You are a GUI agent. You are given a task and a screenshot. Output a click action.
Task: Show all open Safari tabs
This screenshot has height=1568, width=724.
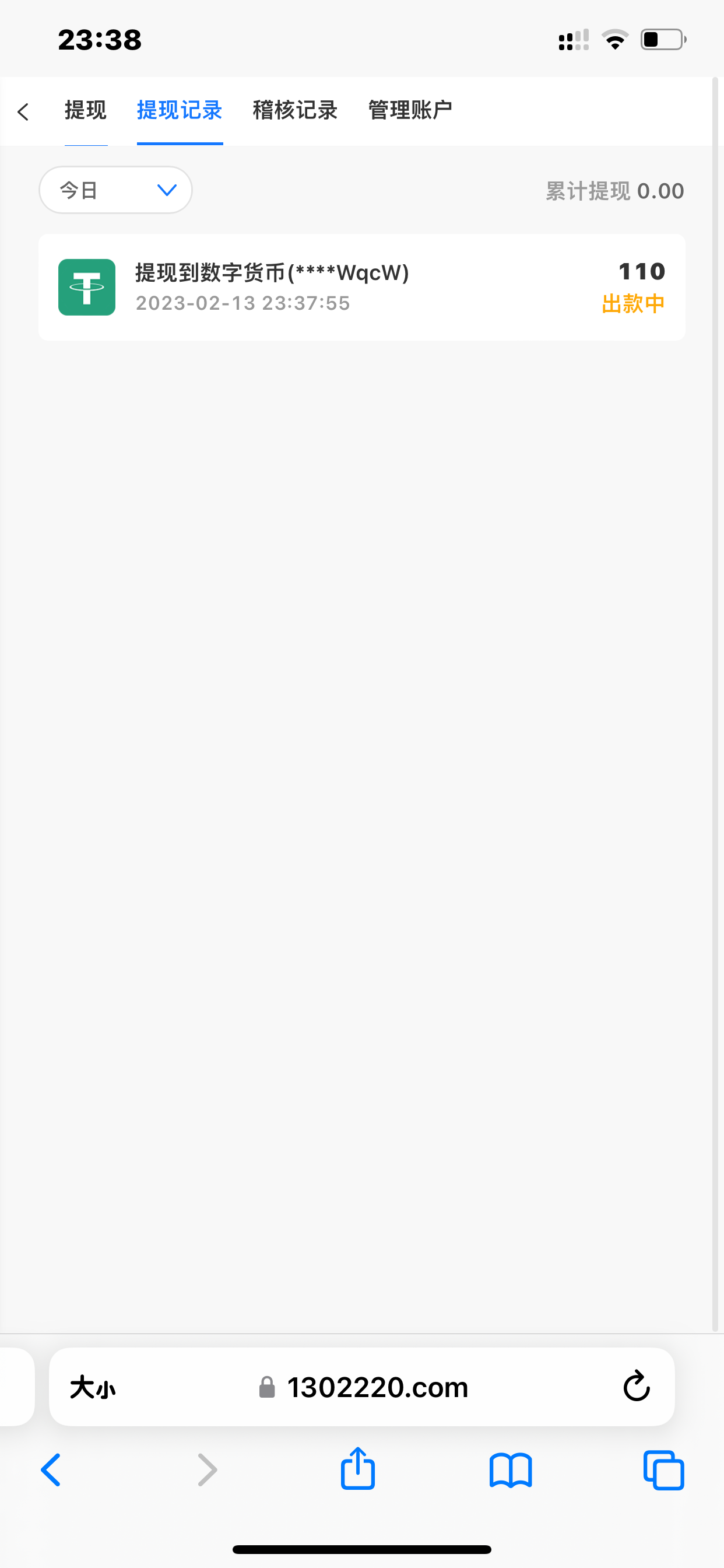pos(664,1470)
